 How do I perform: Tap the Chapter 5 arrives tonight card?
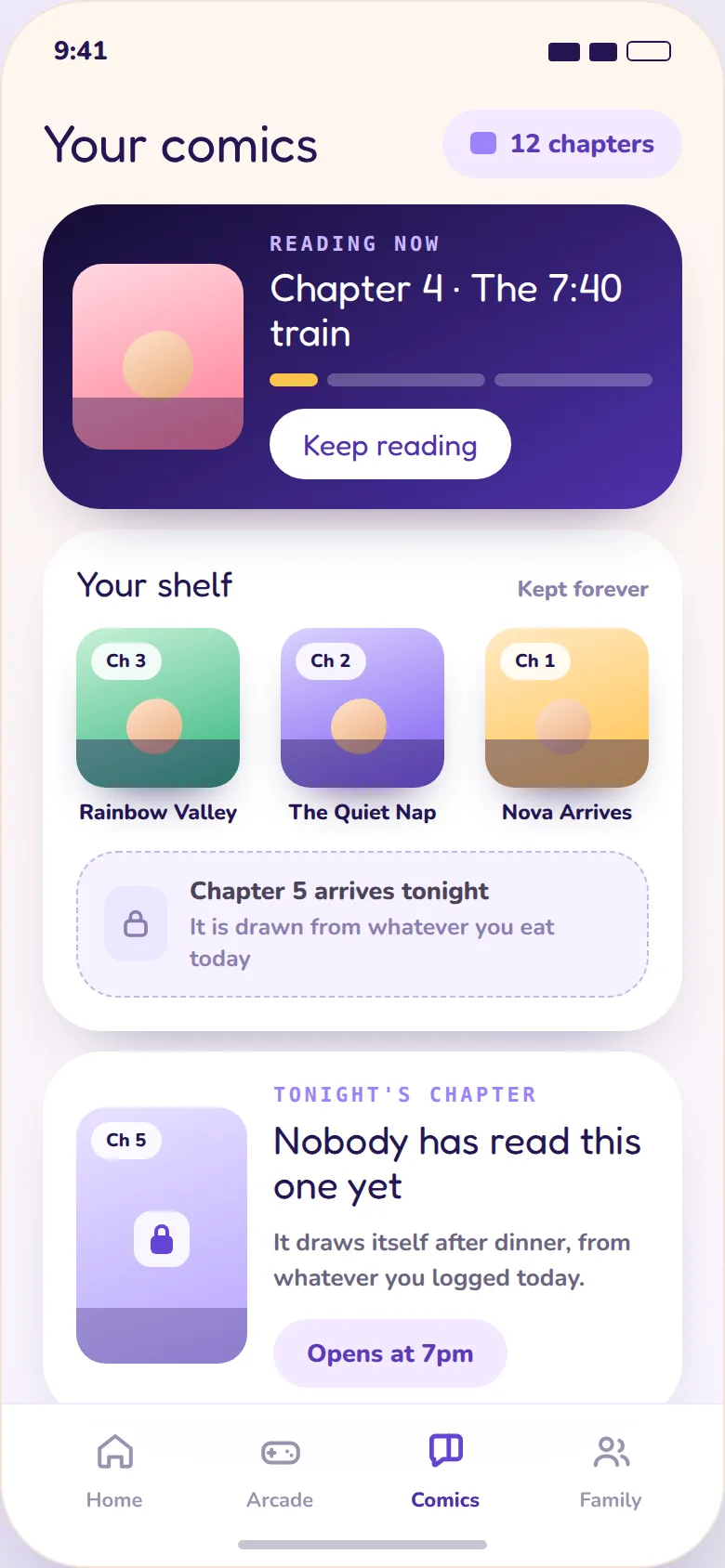tap(362, 924)
